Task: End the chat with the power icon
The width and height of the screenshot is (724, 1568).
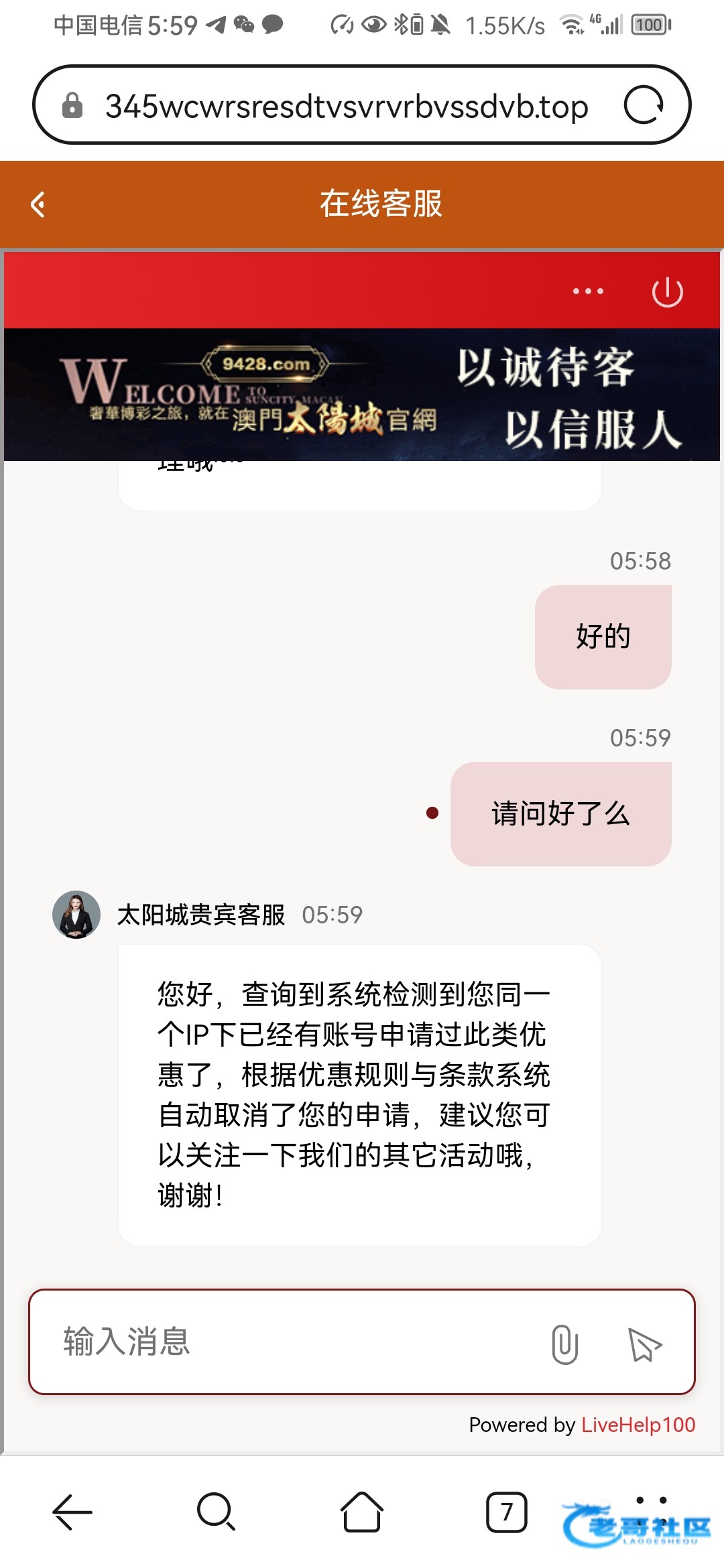Action: pos(667,292)
